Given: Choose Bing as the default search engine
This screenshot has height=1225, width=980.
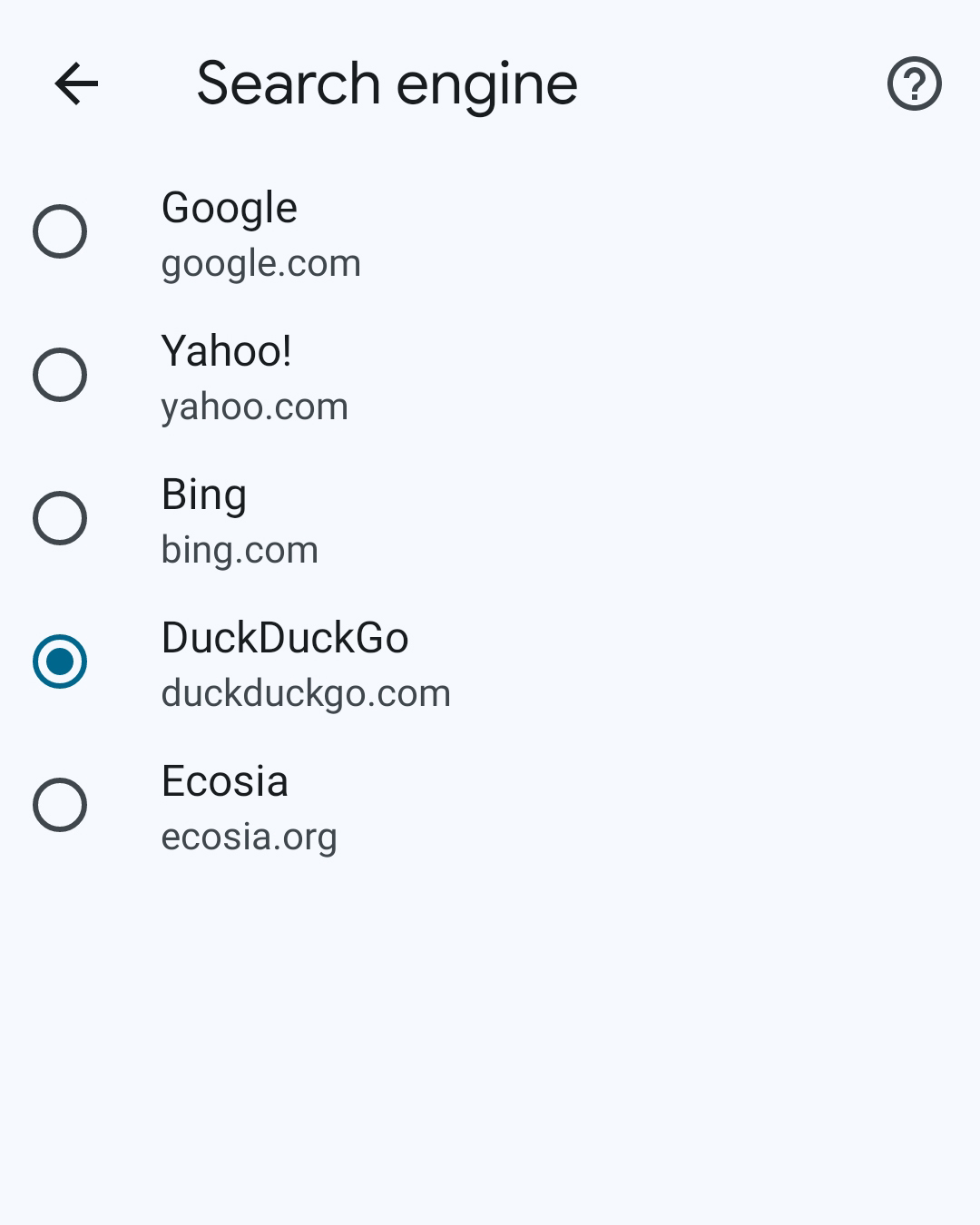Looking at the screenshot, I should click(60, 517).
